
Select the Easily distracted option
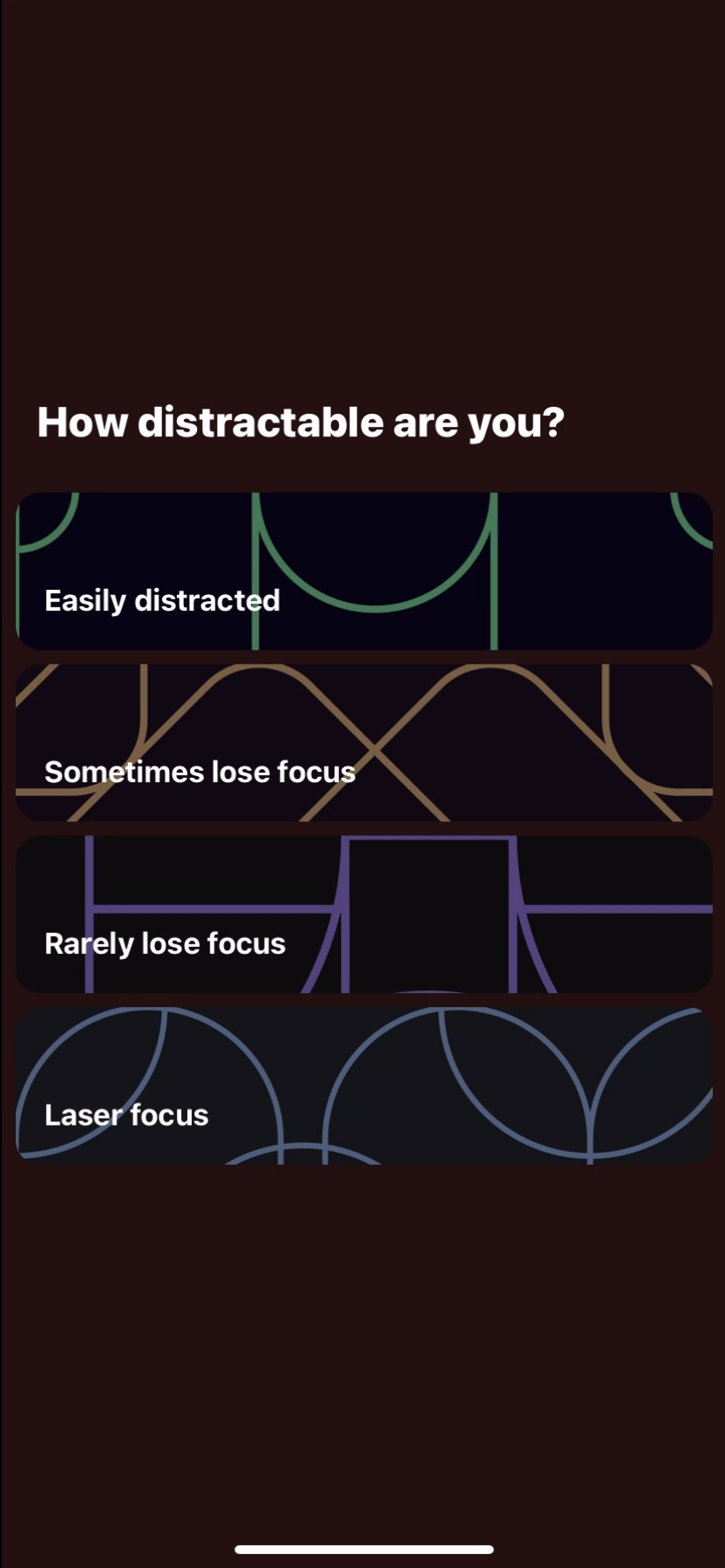[x=364, y=571]
